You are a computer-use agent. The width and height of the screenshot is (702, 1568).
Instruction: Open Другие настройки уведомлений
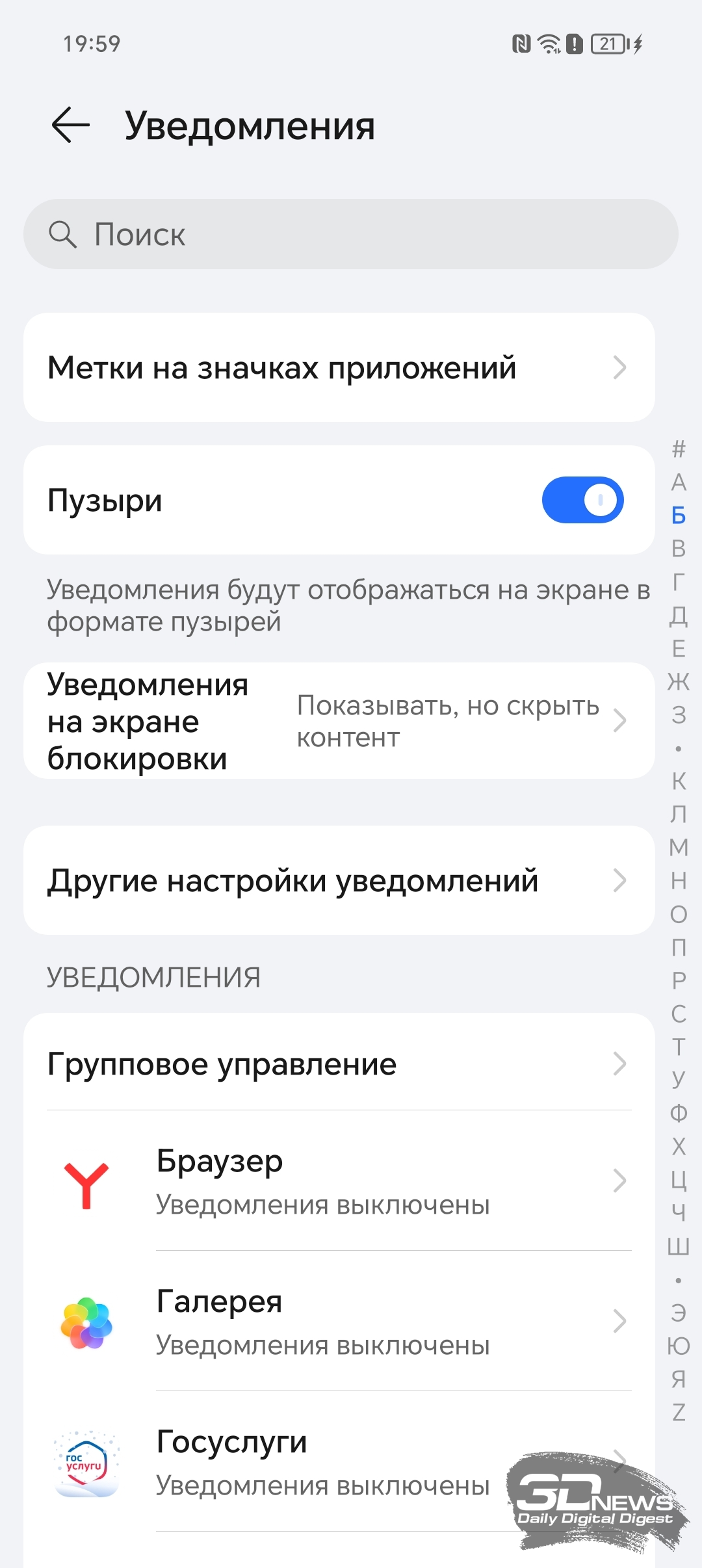click(339, 880)
